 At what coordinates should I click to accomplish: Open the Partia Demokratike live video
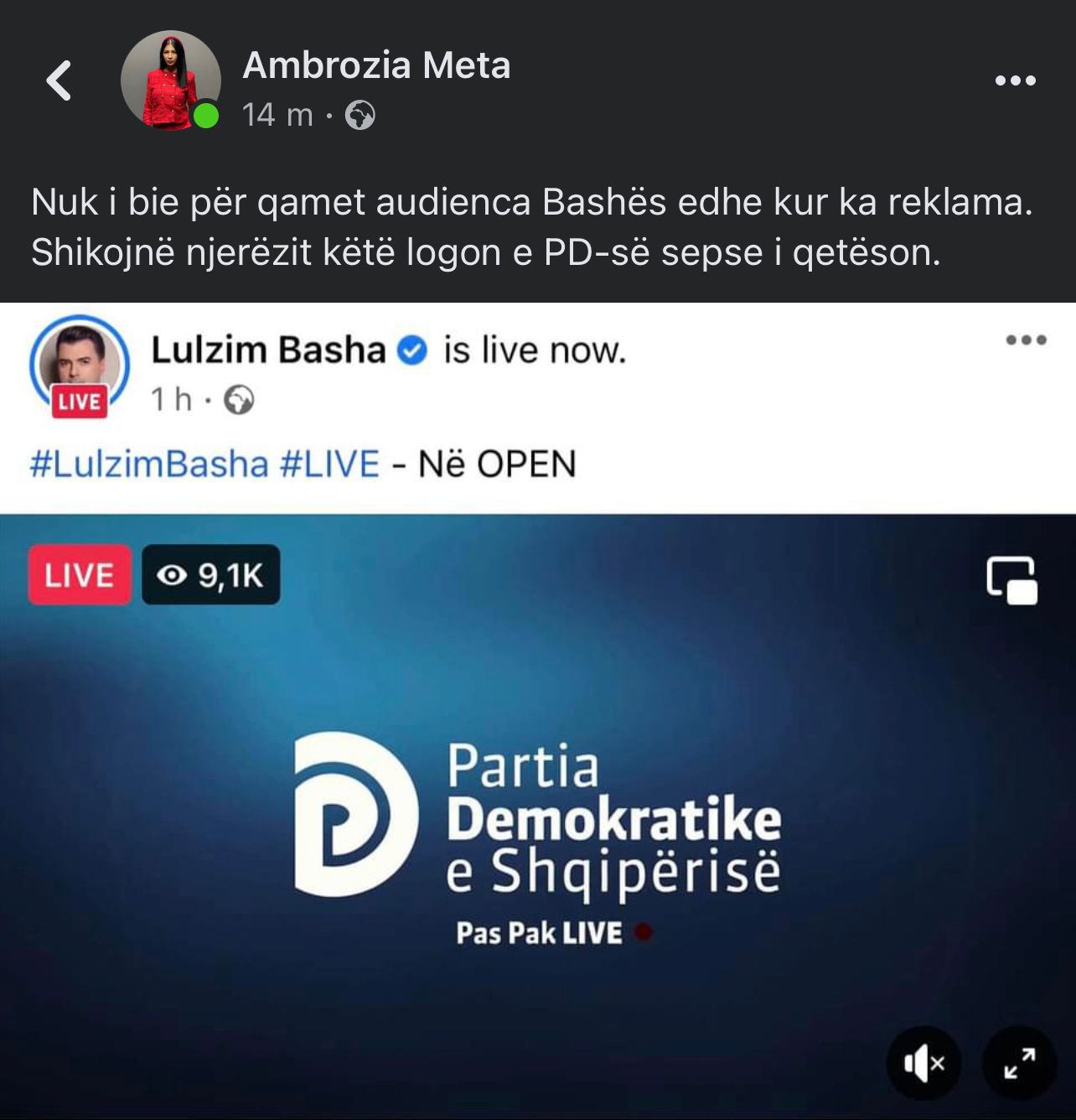pos(536,822)
